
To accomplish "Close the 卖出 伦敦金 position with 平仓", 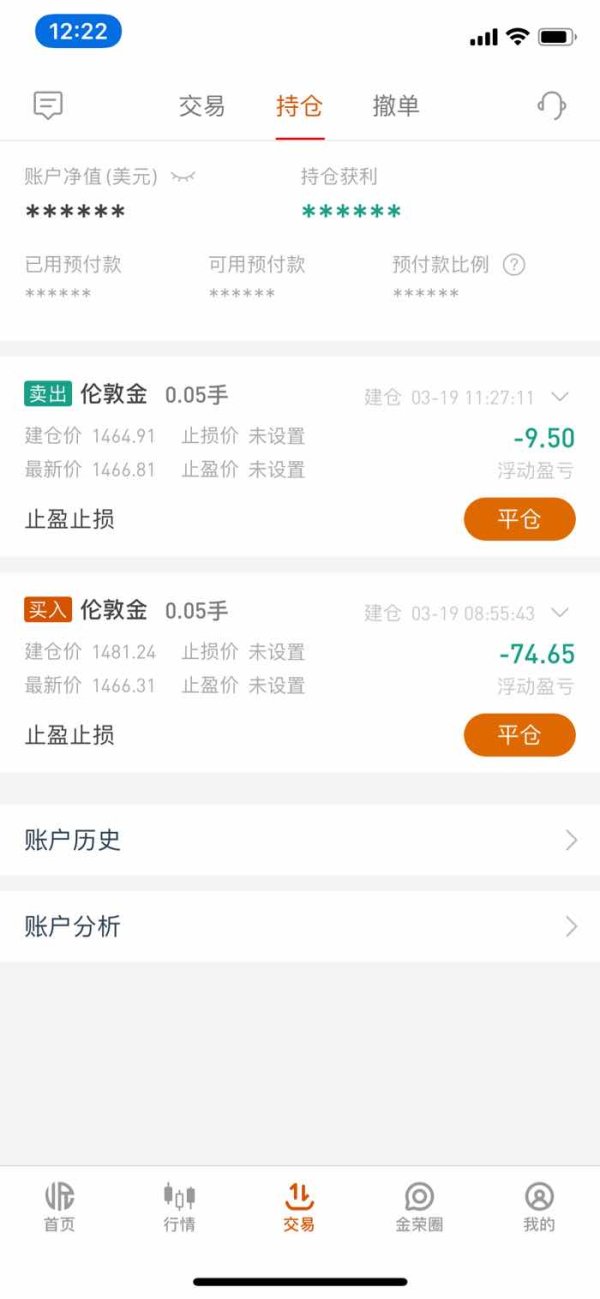I will pyautogui.click(x=519, y=519).
